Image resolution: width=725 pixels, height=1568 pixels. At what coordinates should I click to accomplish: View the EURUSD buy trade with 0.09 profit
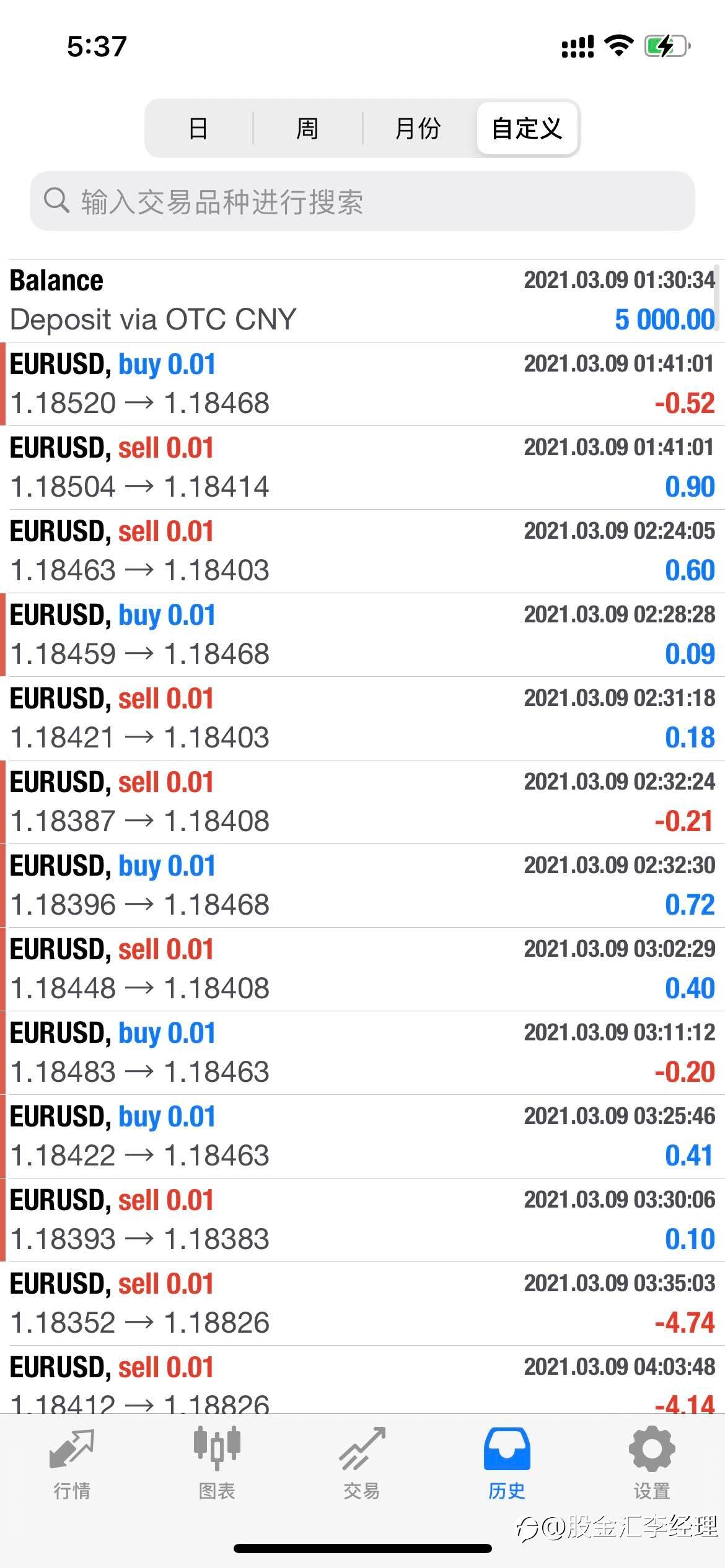(362, 635)
